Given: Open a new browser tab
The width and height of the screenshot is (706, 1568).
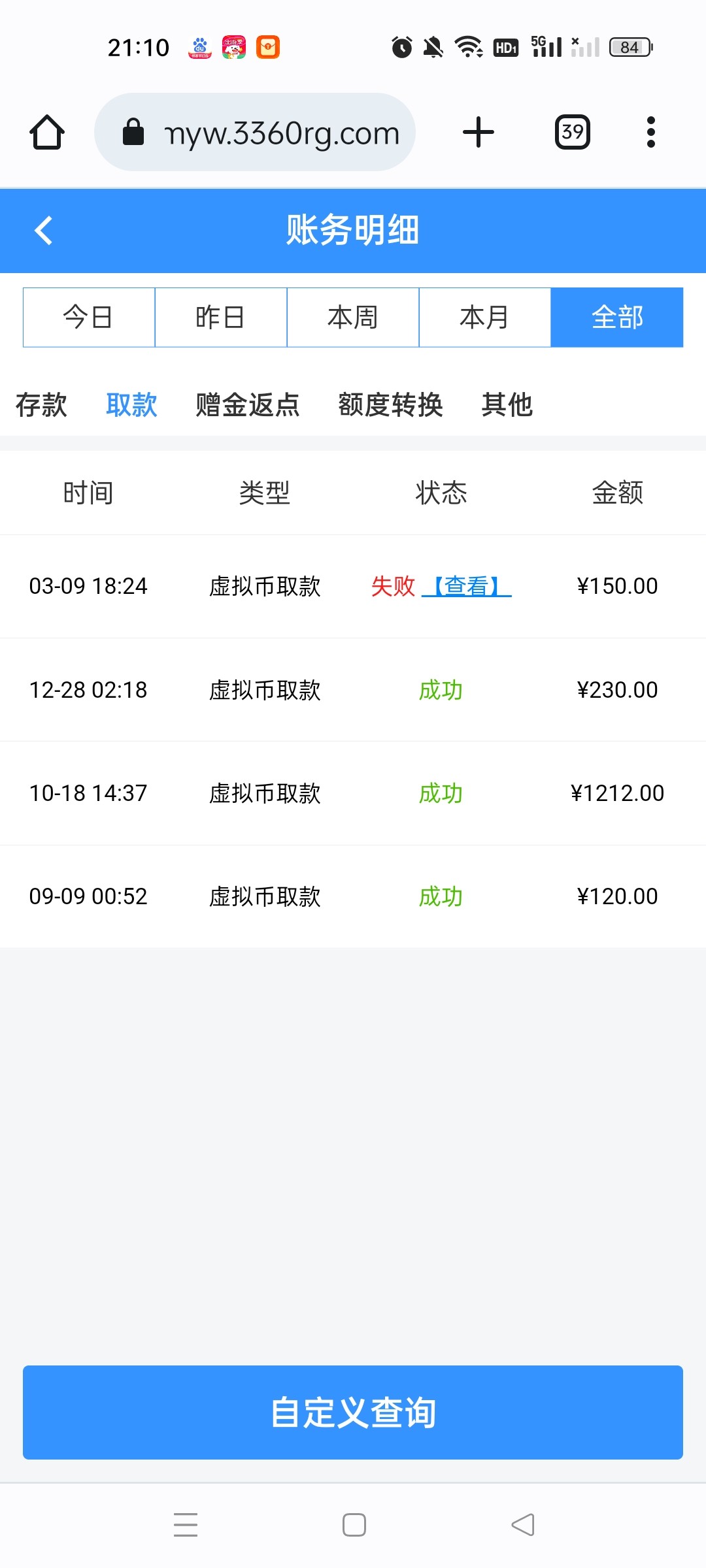Looking at the screenshot, I should [x=479, y=132].
